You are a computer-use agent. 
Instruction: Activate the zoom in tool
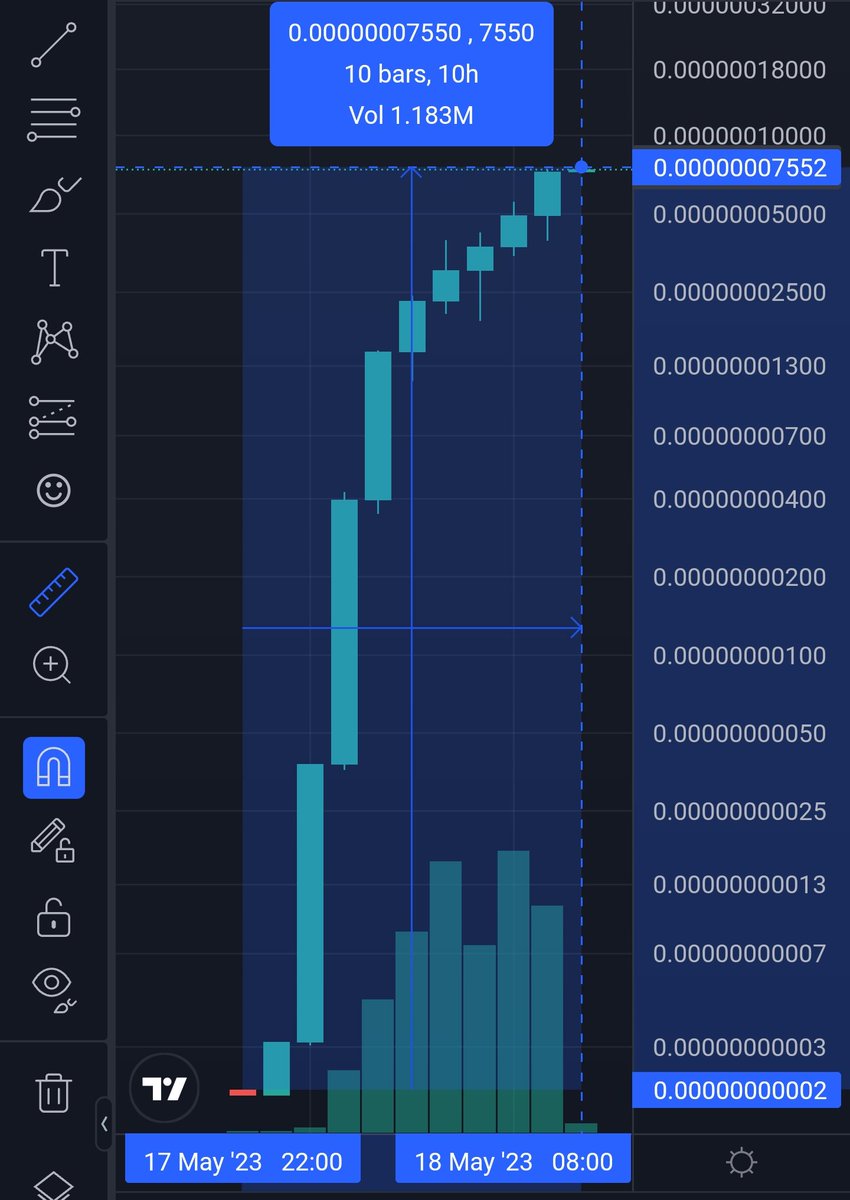tap(53, 665)
